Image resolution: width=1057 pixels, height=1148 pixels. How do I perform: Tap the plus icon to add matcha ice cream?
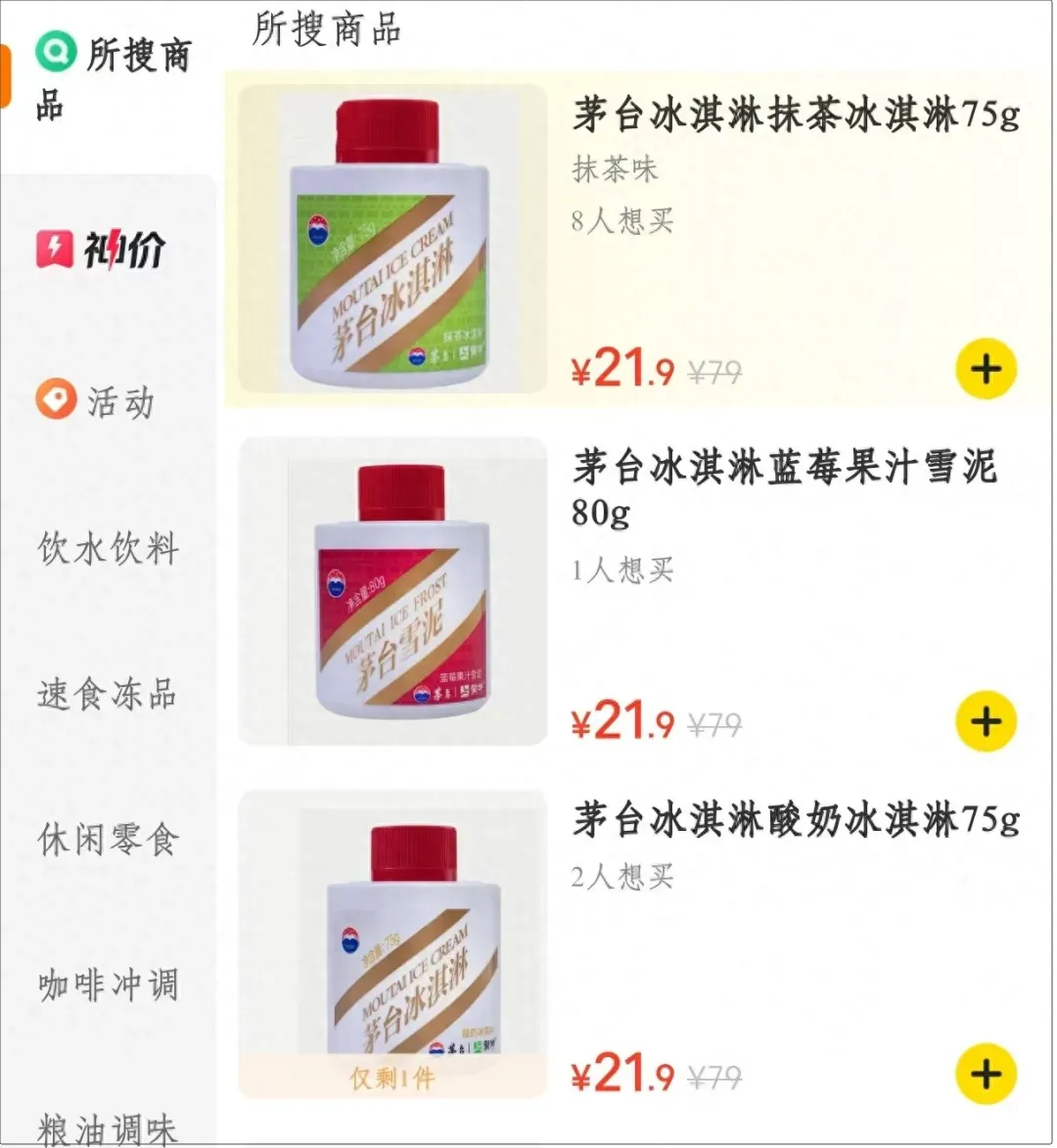click(x=987, y=369)
